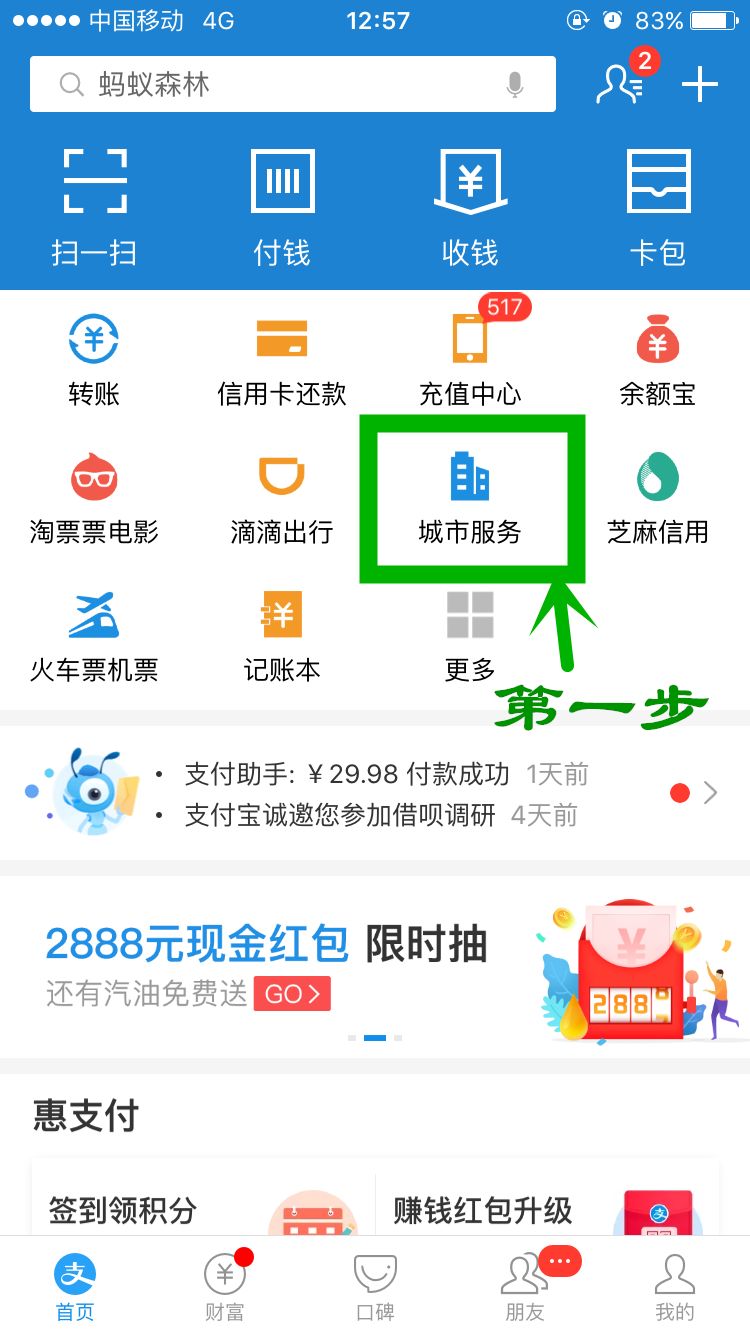Open 城市服务 city services
750x1334 pixels.
tap(470, 497)
